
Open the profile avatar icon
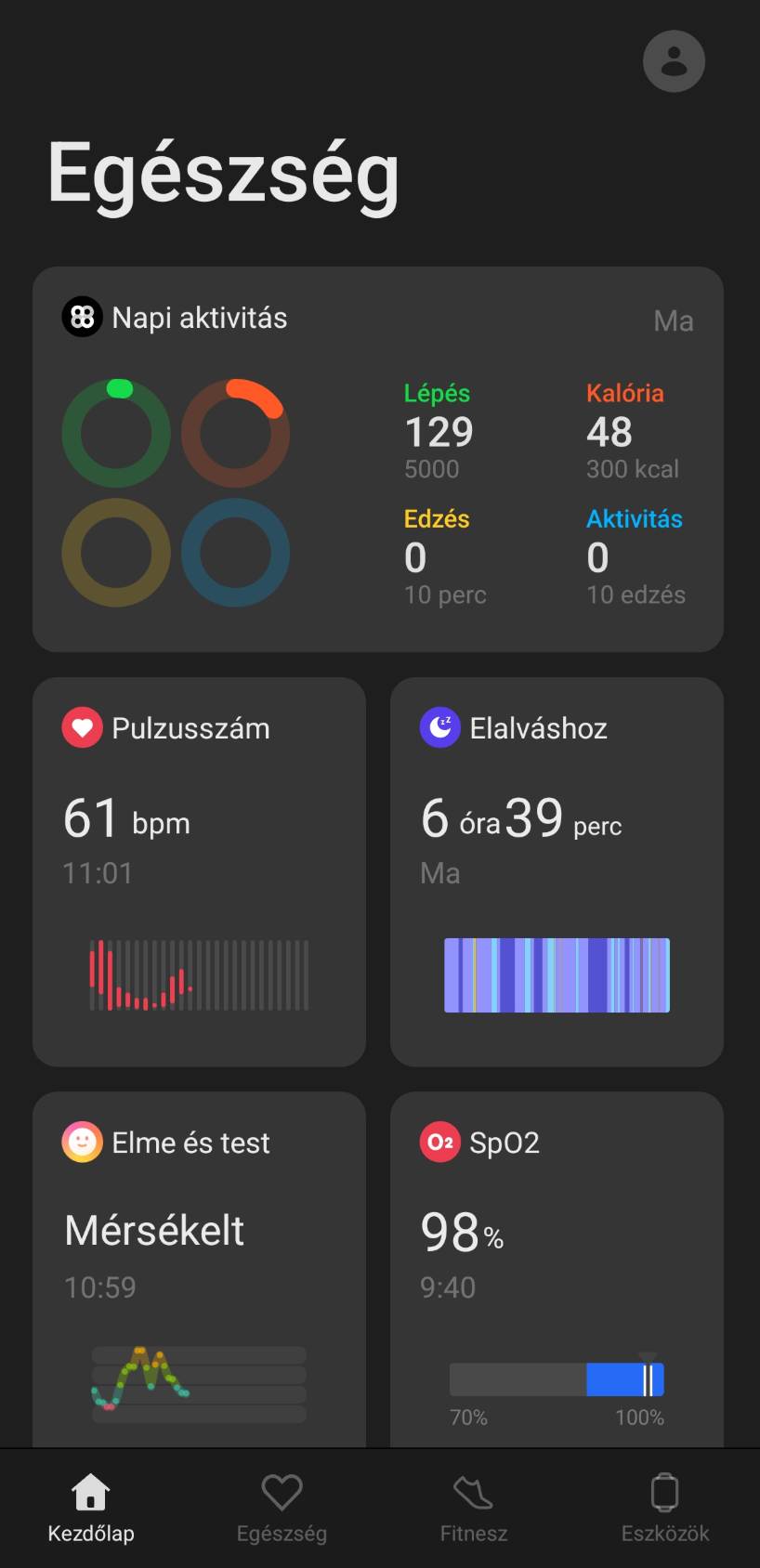pyautogui.click(x=674, y=61)
